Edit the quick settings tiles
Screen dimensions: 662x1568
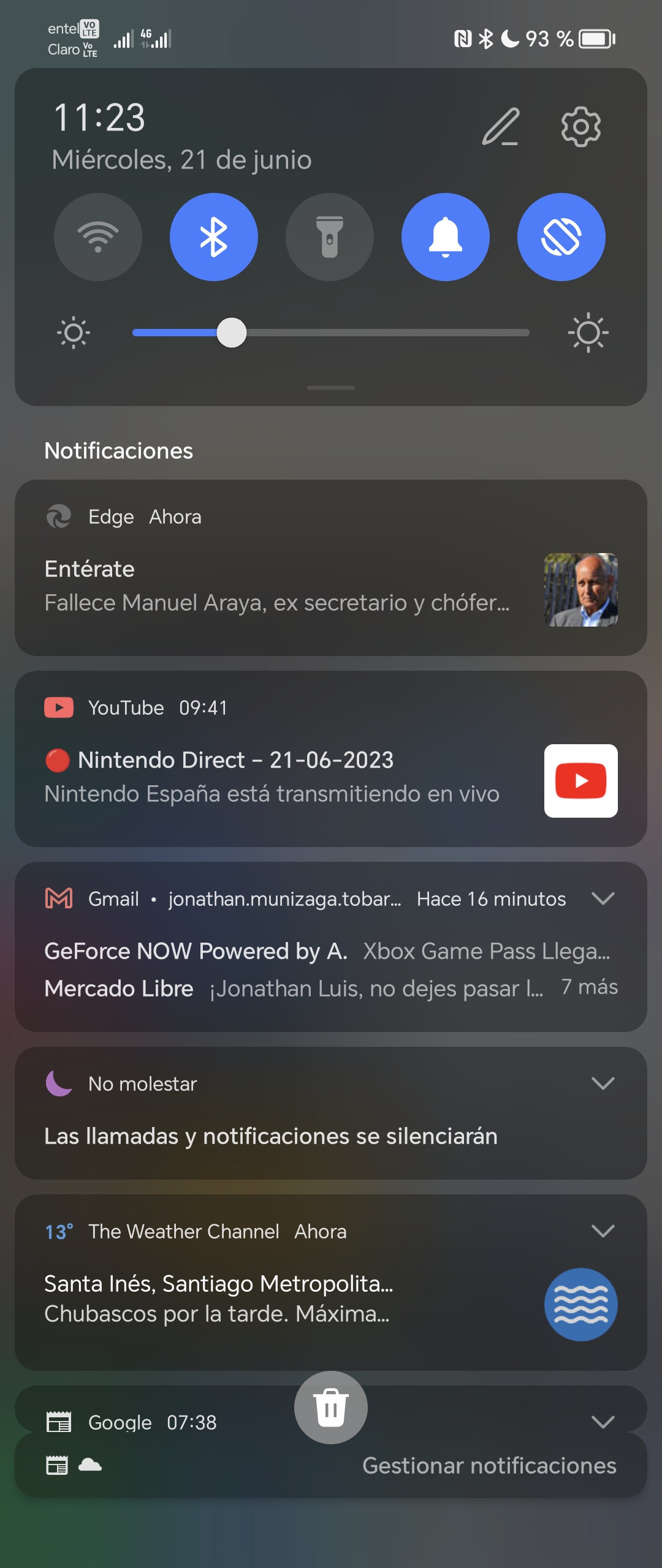(x=500, y=127)
